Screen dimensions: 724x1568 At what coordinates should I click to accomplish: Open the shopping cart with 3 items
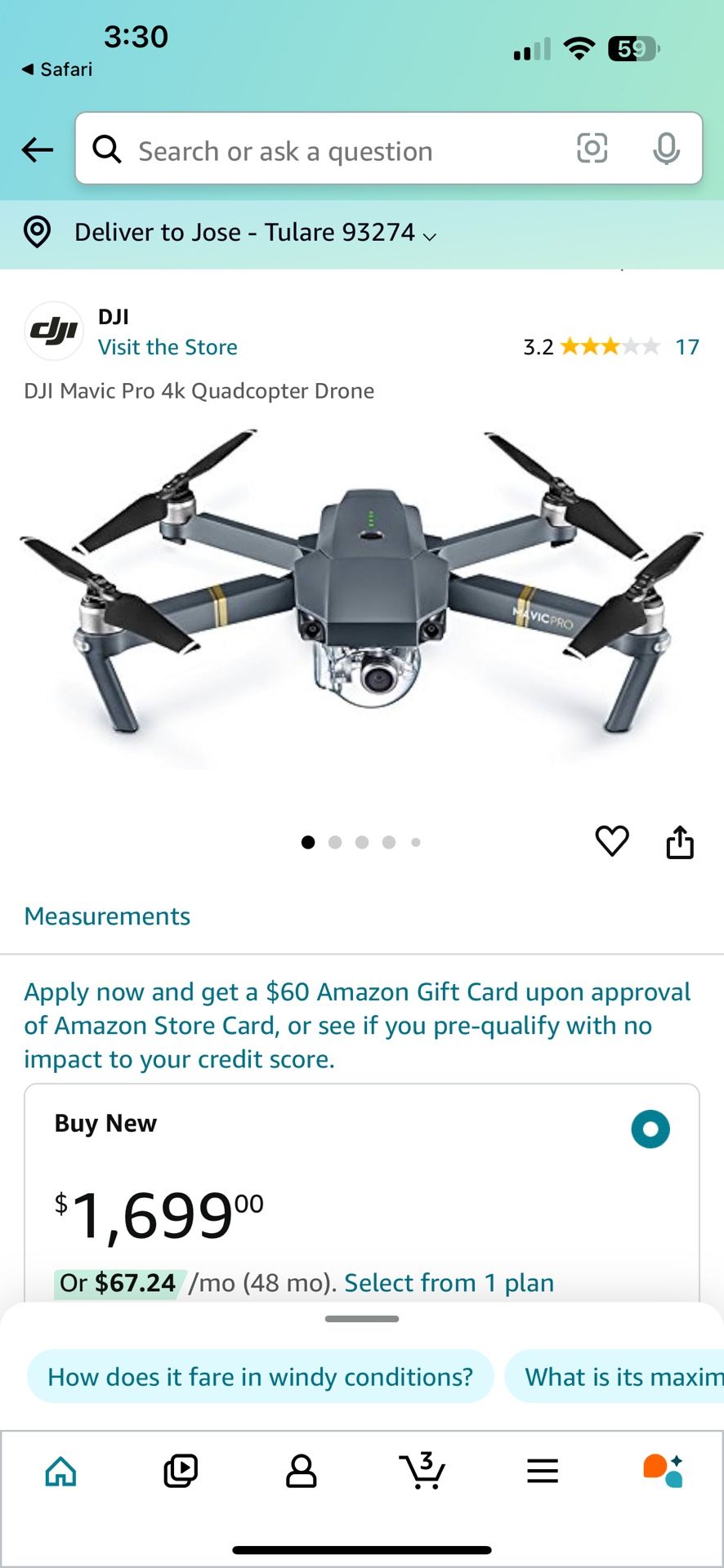[422, 1470]
